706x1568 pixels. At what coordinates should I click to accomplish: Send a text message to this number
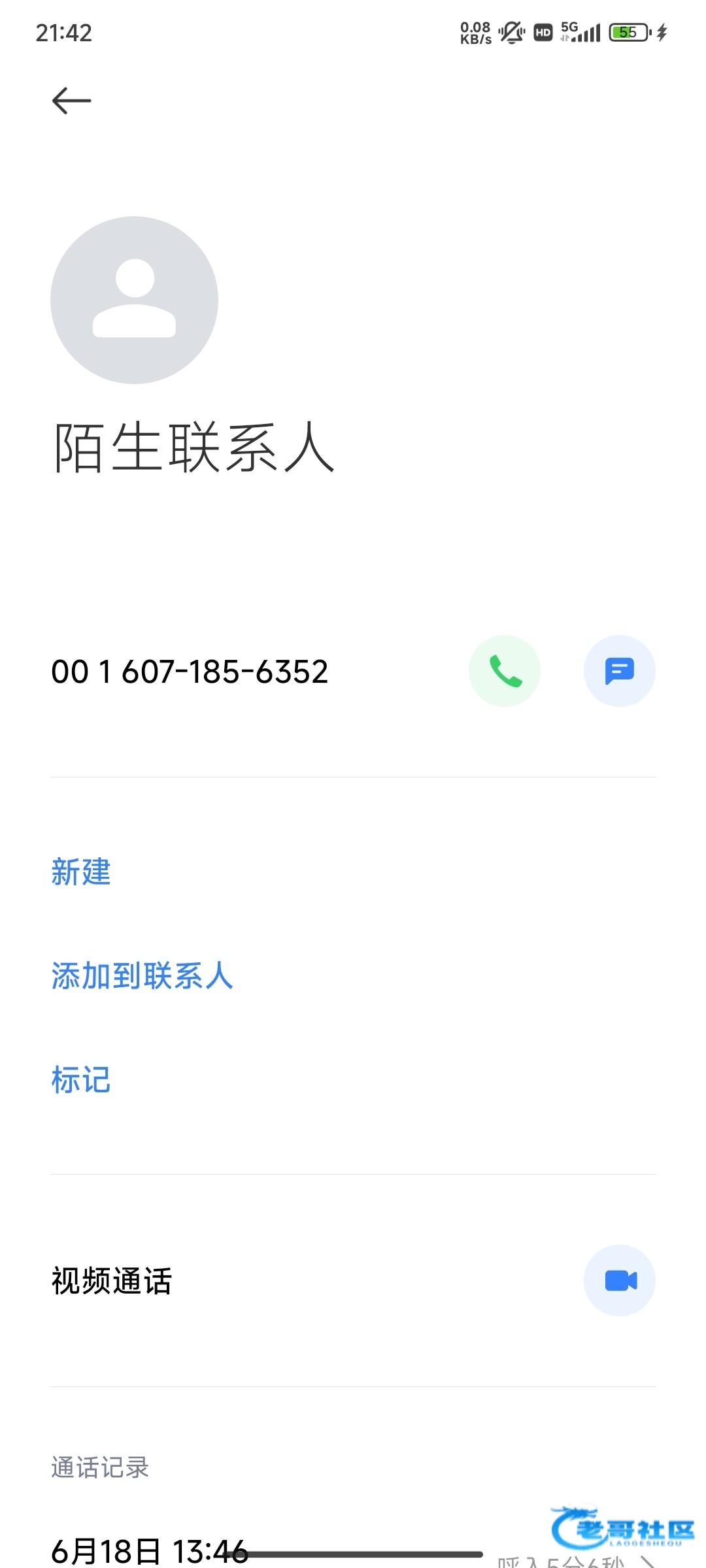[x=619, y=671]
